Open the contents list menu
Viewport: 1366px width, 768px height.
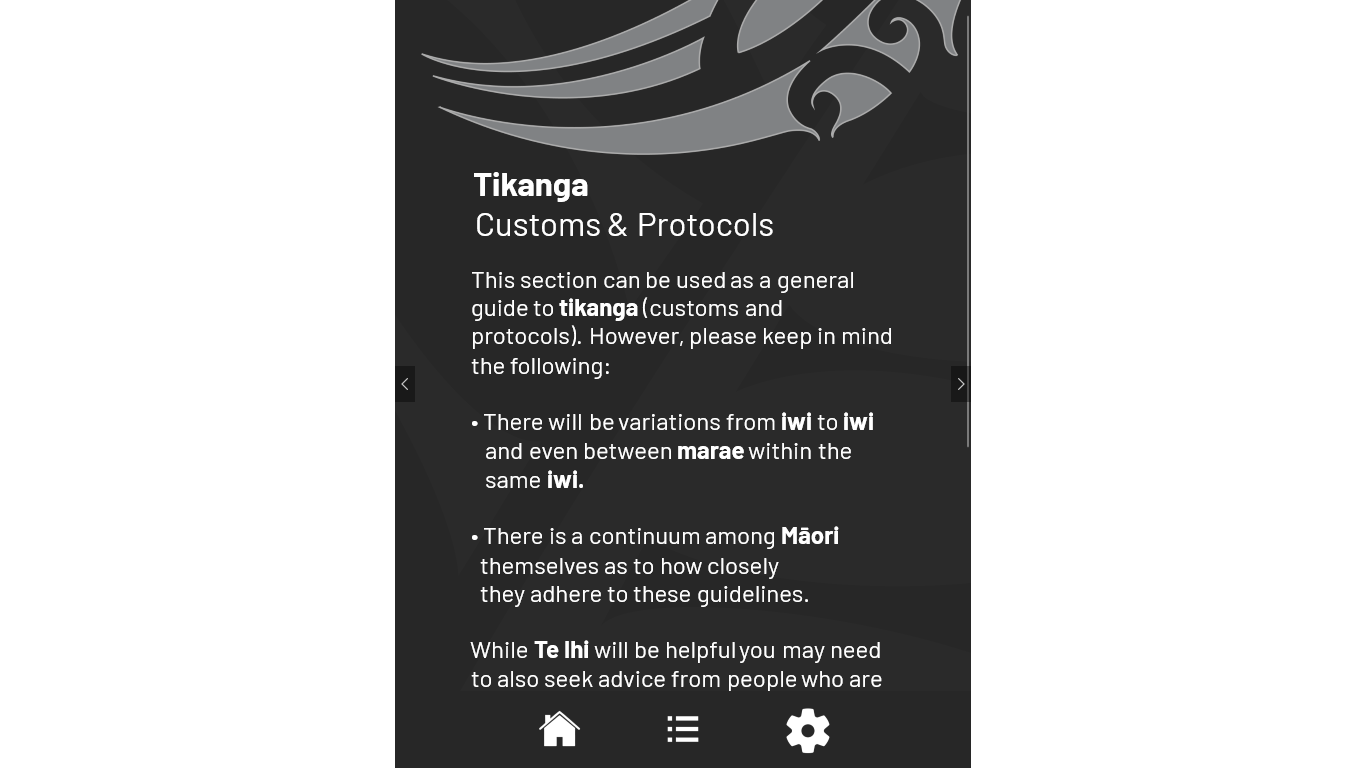[x=683, y=730]
